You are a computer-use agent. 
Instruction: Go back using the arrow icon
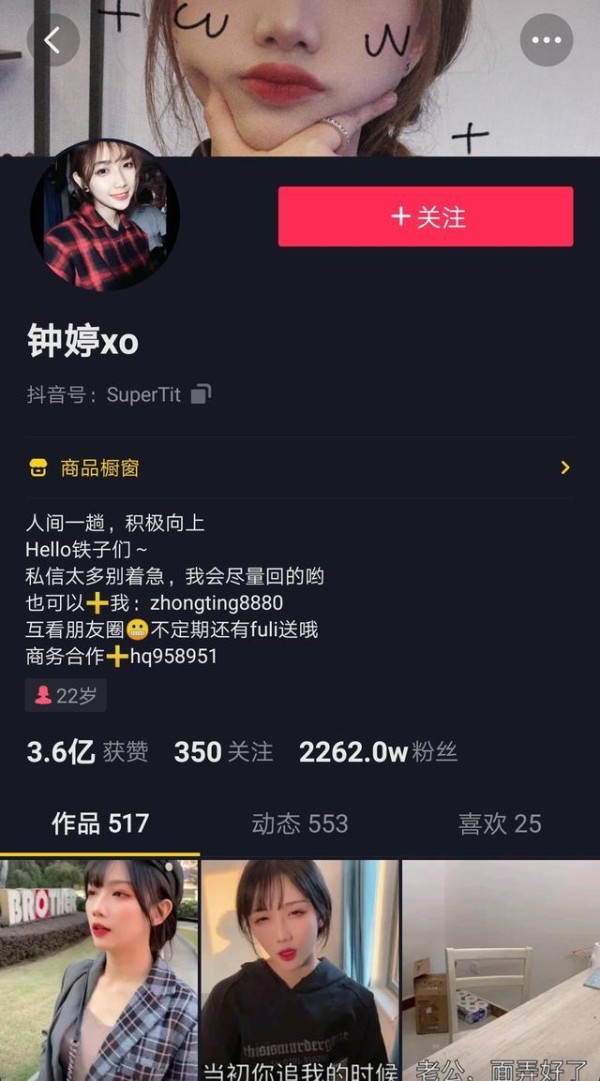click(x=53, y=41)
